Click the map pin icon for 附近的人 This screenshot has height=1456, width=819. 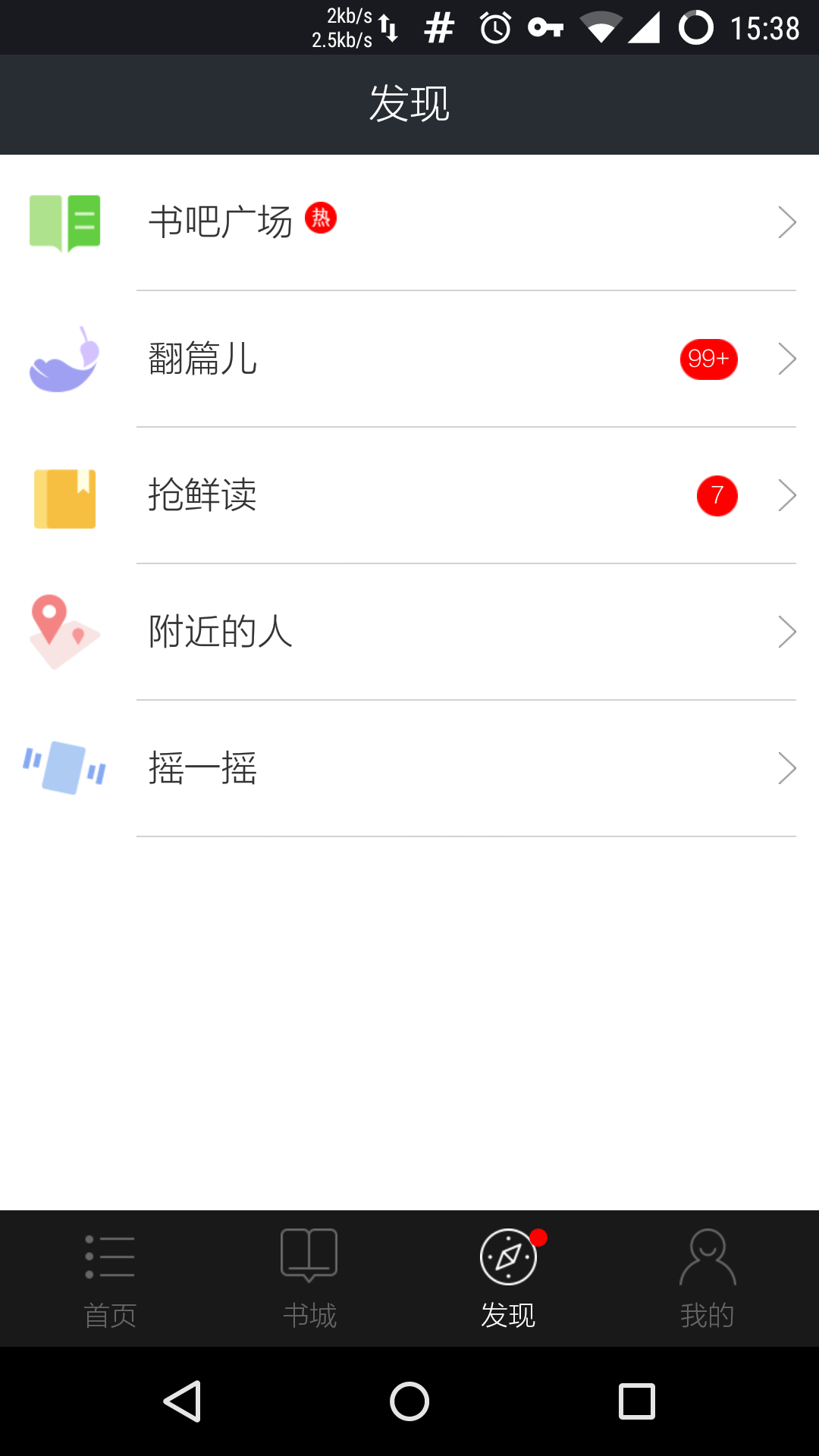pos(64,632)
